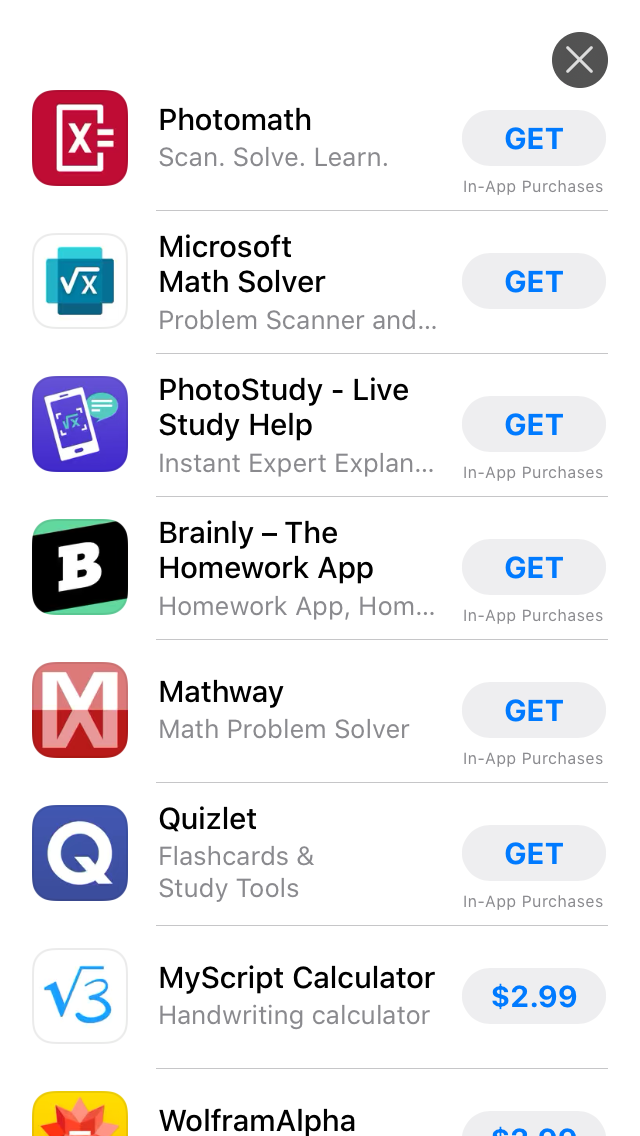Open the WolframAlpha app listing

[x=257, y=1120]
